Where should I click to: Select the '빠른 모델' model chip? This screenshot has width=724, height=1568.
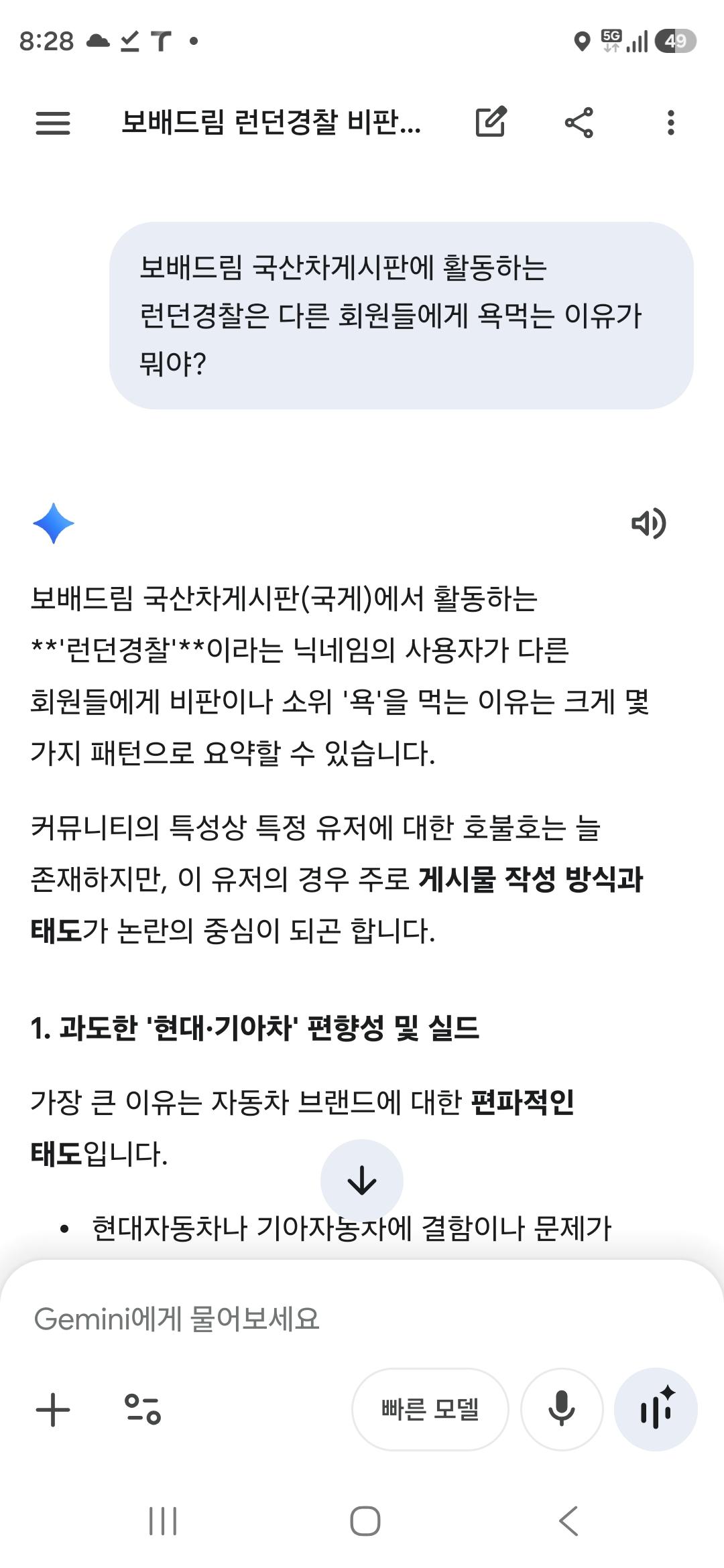point(430,1409)
